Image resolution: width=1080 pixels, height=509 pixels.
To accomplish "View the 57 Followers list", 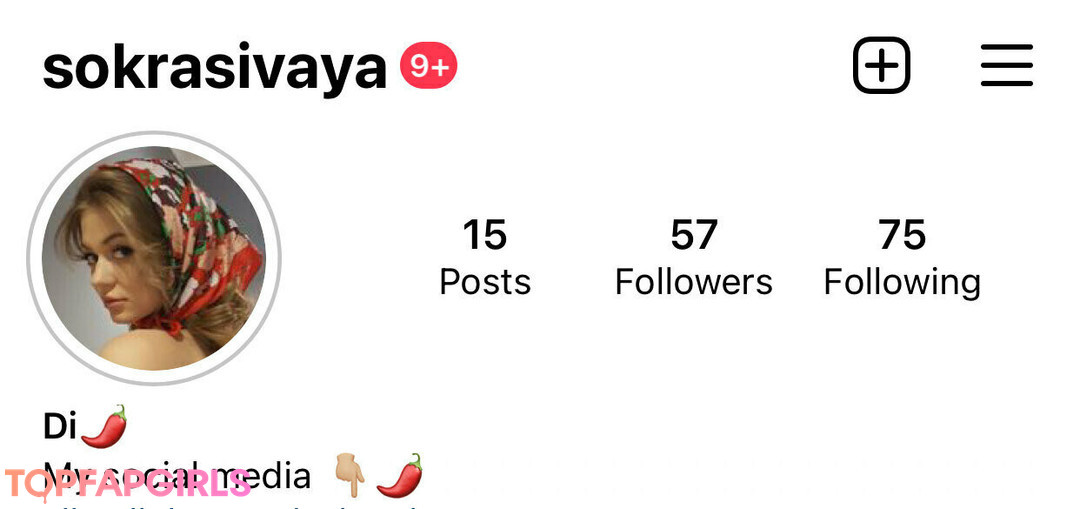I will pyautogui.click(x=693, y=258).
